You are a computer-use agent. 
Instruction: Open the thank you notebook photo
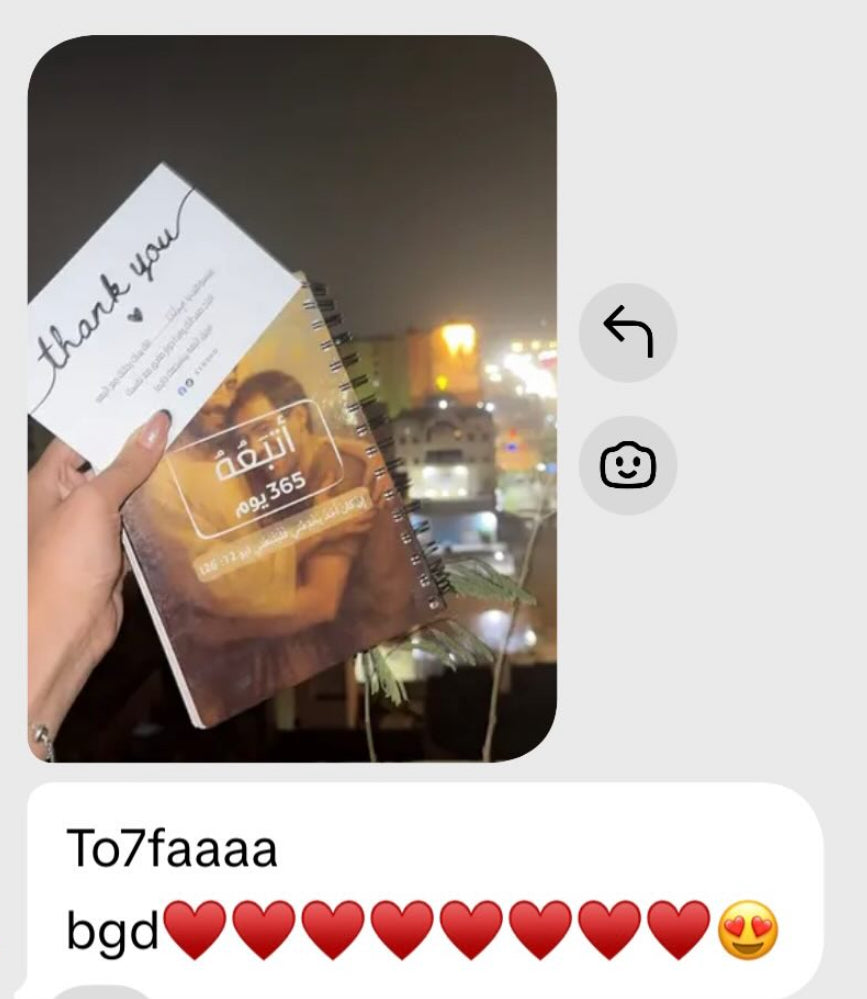pos(292,400)
